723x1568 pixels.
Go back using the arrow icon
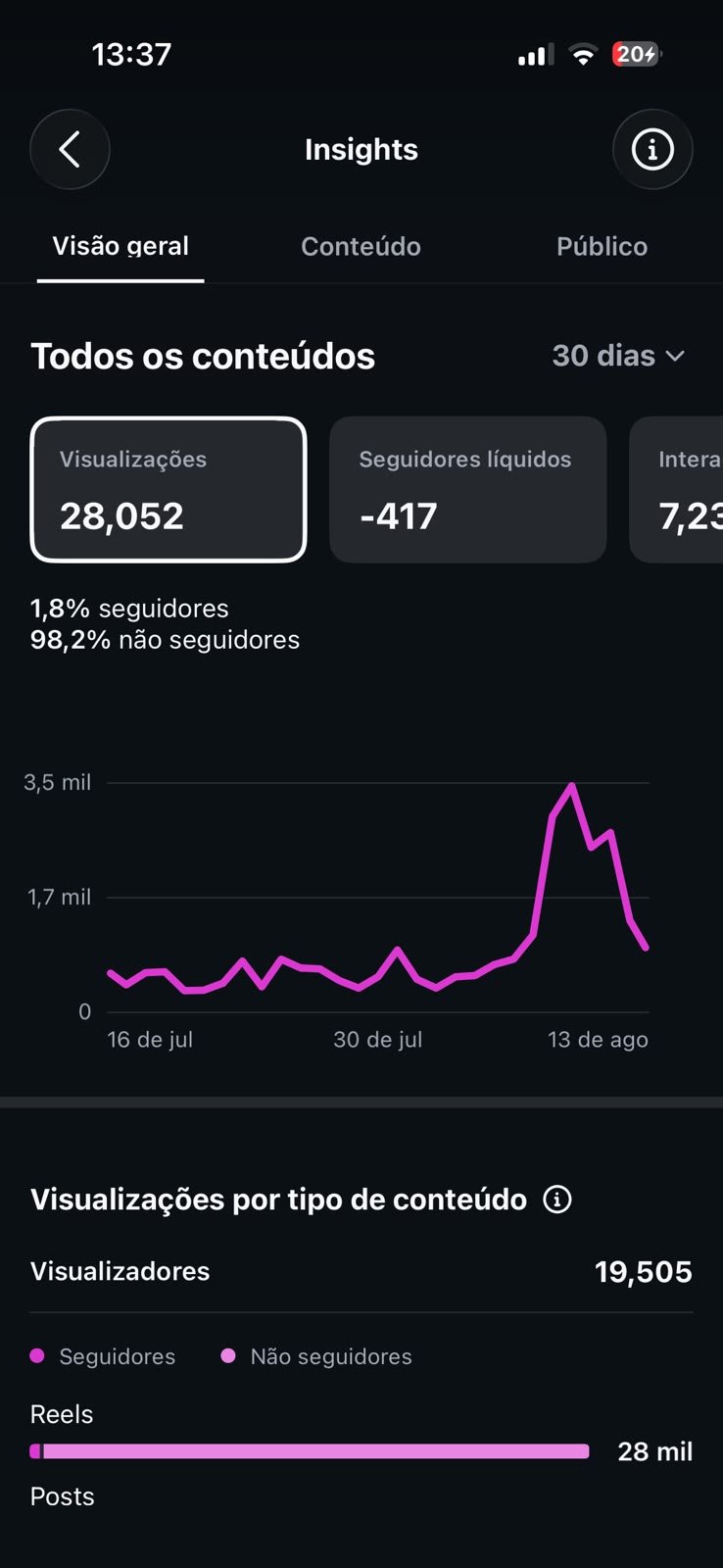coord(70,149)
